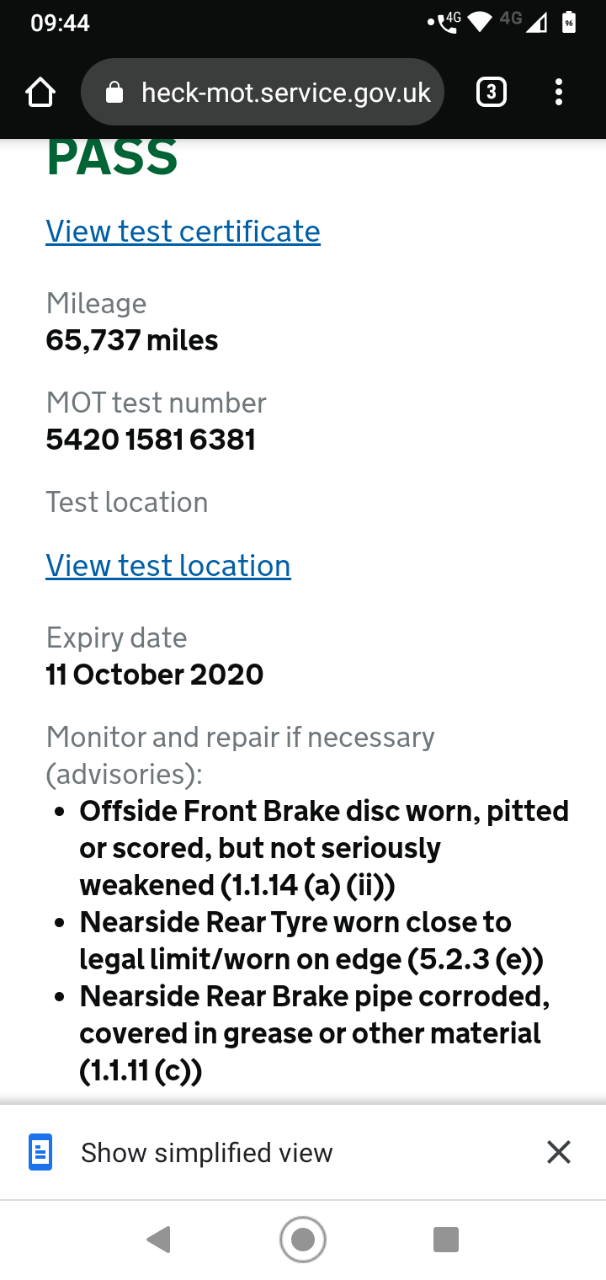Open recent apps with the square button
This screenshot has width=606, height=1280.
pyautogui.click(x=446, y=1240)
